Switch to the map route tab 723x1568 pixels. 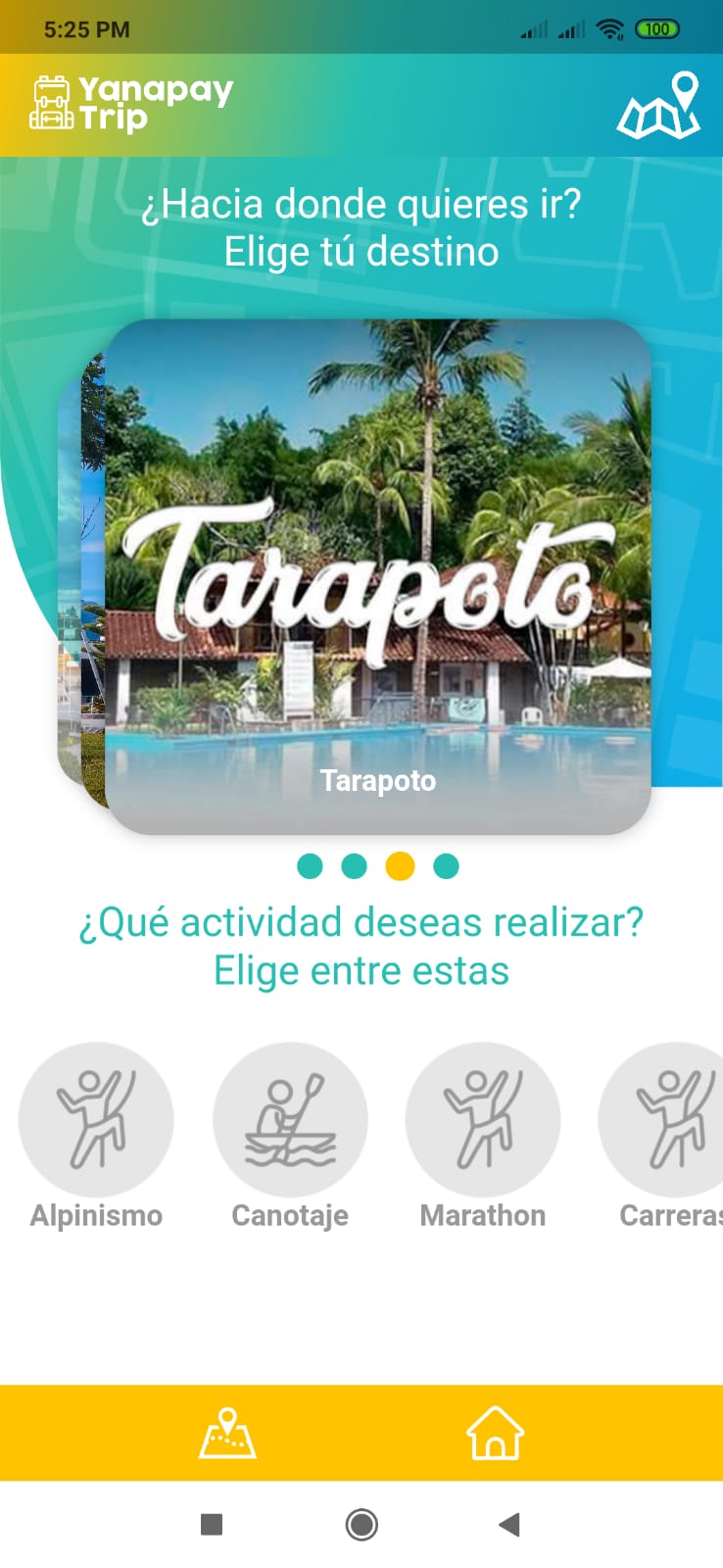227,1433
